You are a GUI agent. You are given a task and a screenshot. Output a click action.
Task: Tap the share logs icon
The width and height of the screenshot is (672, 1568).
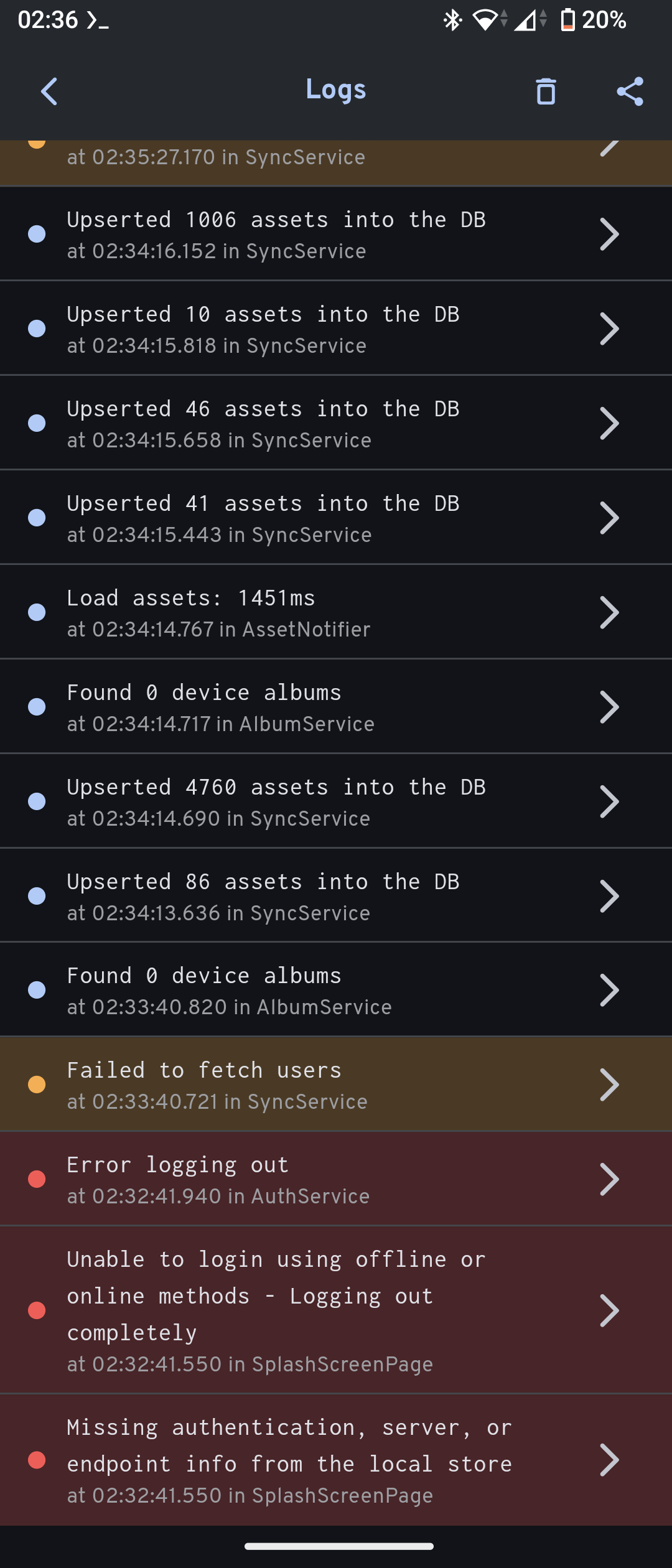[630, 91]
